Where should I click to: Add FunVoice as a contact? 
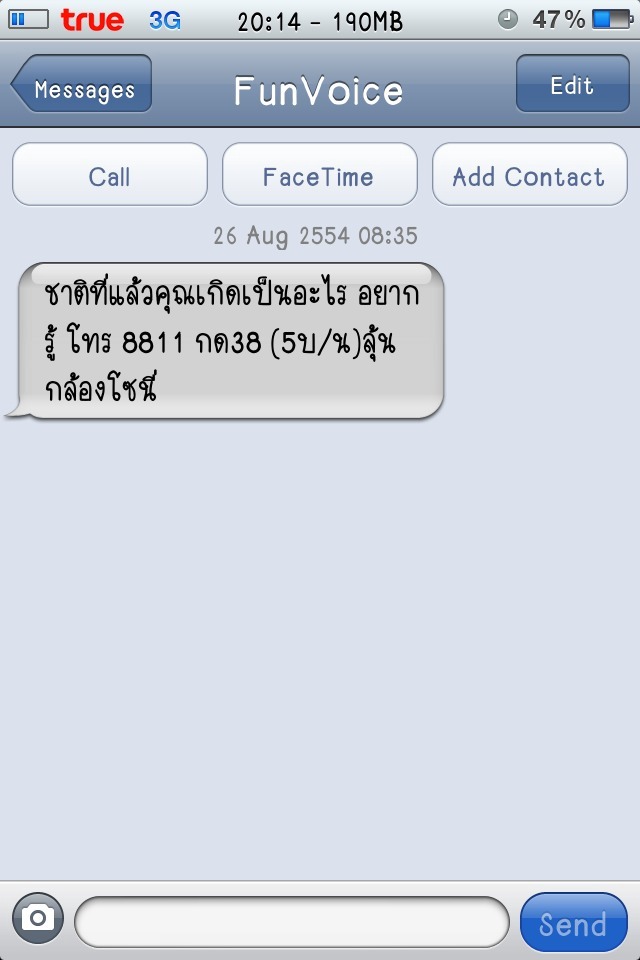click(x=529, y=176)
